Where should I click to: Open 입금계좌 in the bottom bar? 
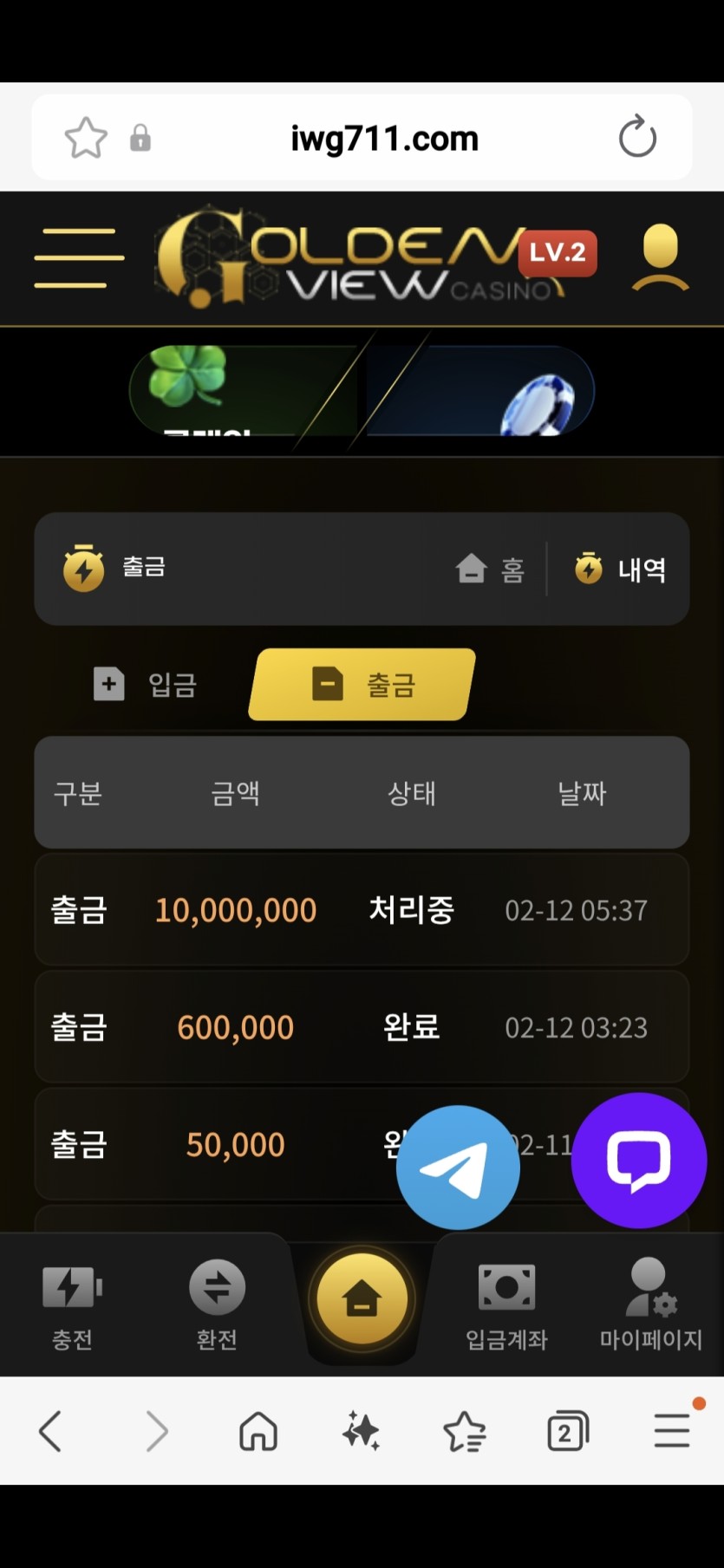tap(506, 1304)
